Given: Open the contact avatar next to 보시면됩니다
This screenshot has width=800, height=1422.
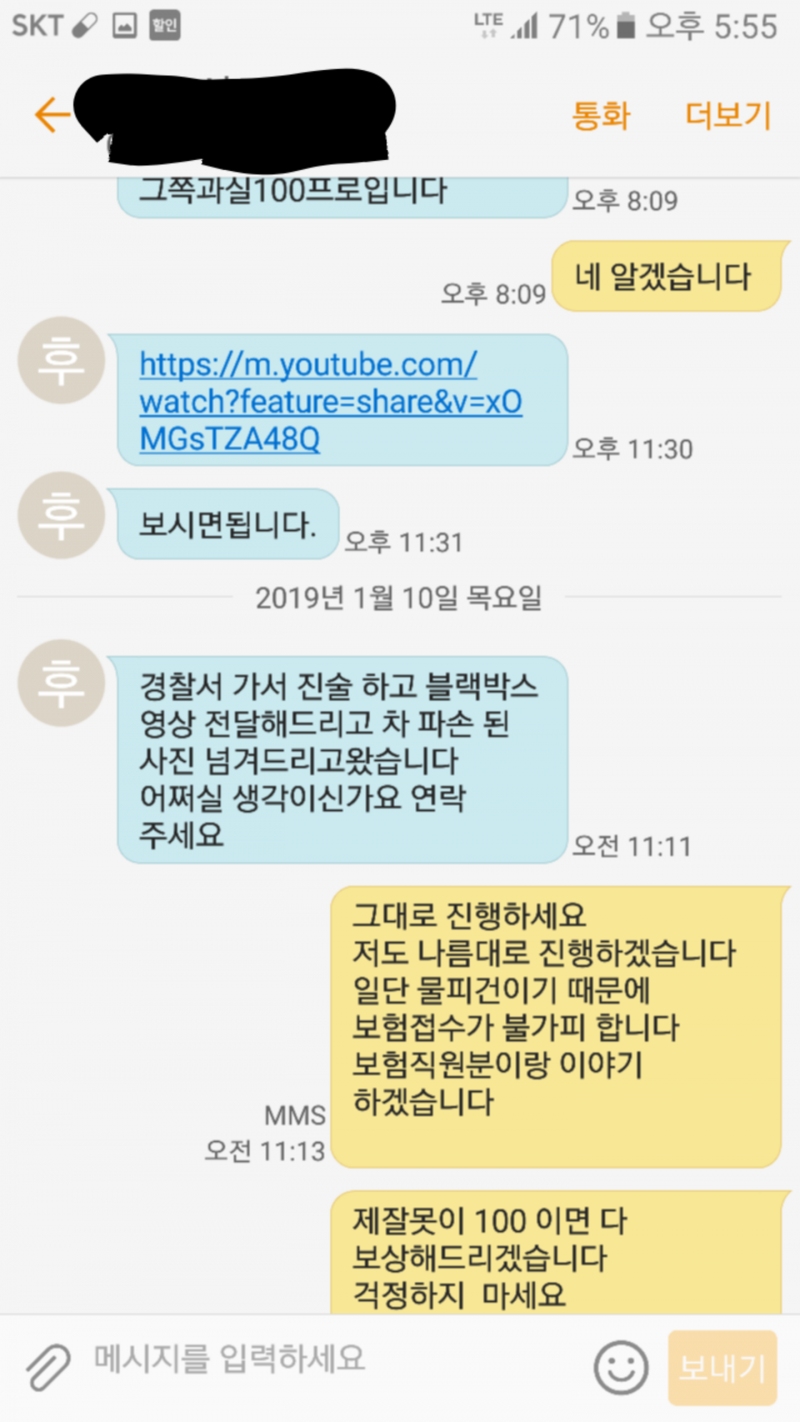Looking at the screenshot, I should click(61, 515).
